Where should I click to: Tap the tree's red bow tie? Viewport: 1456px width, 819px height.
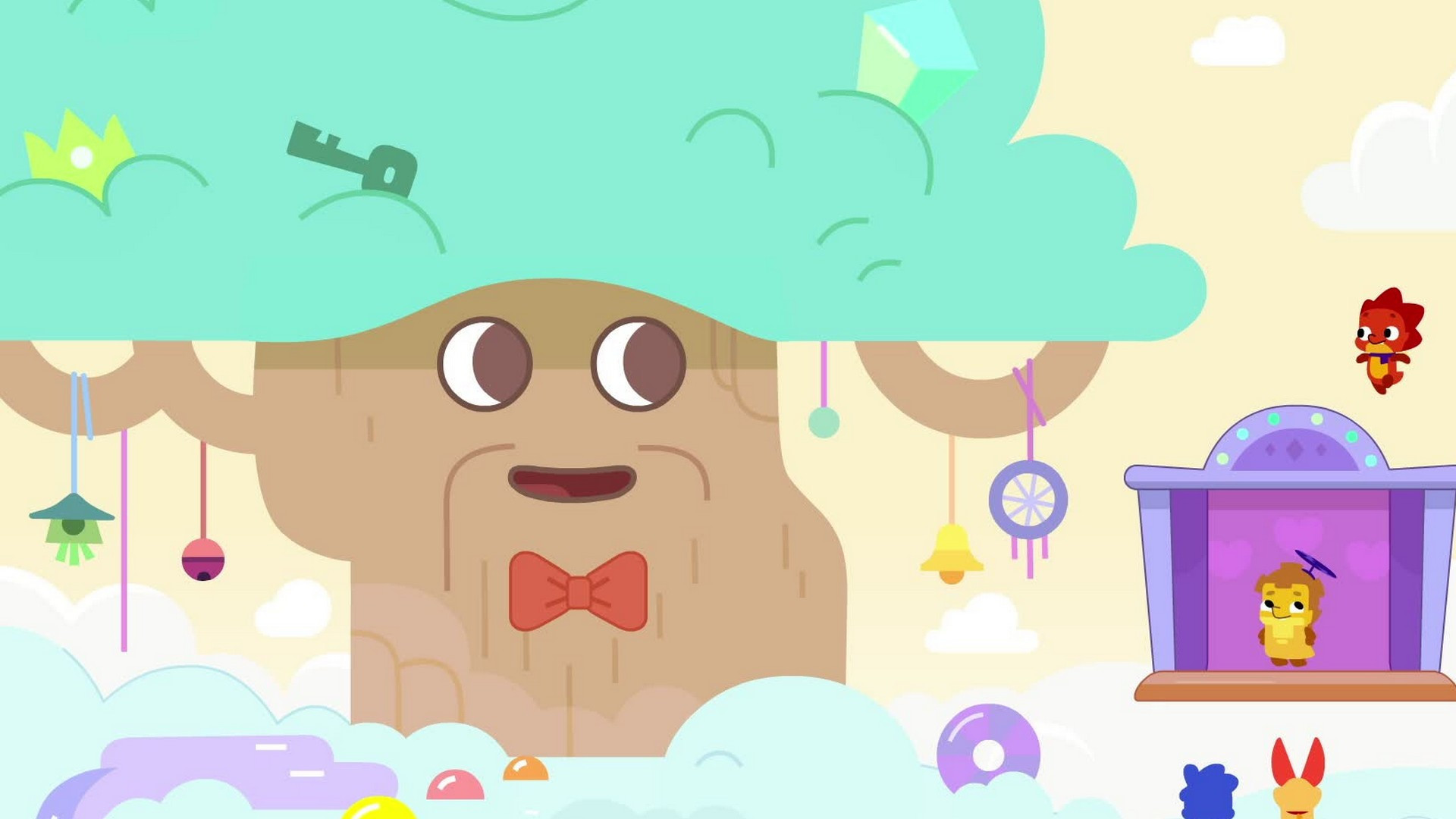point(578,591)
